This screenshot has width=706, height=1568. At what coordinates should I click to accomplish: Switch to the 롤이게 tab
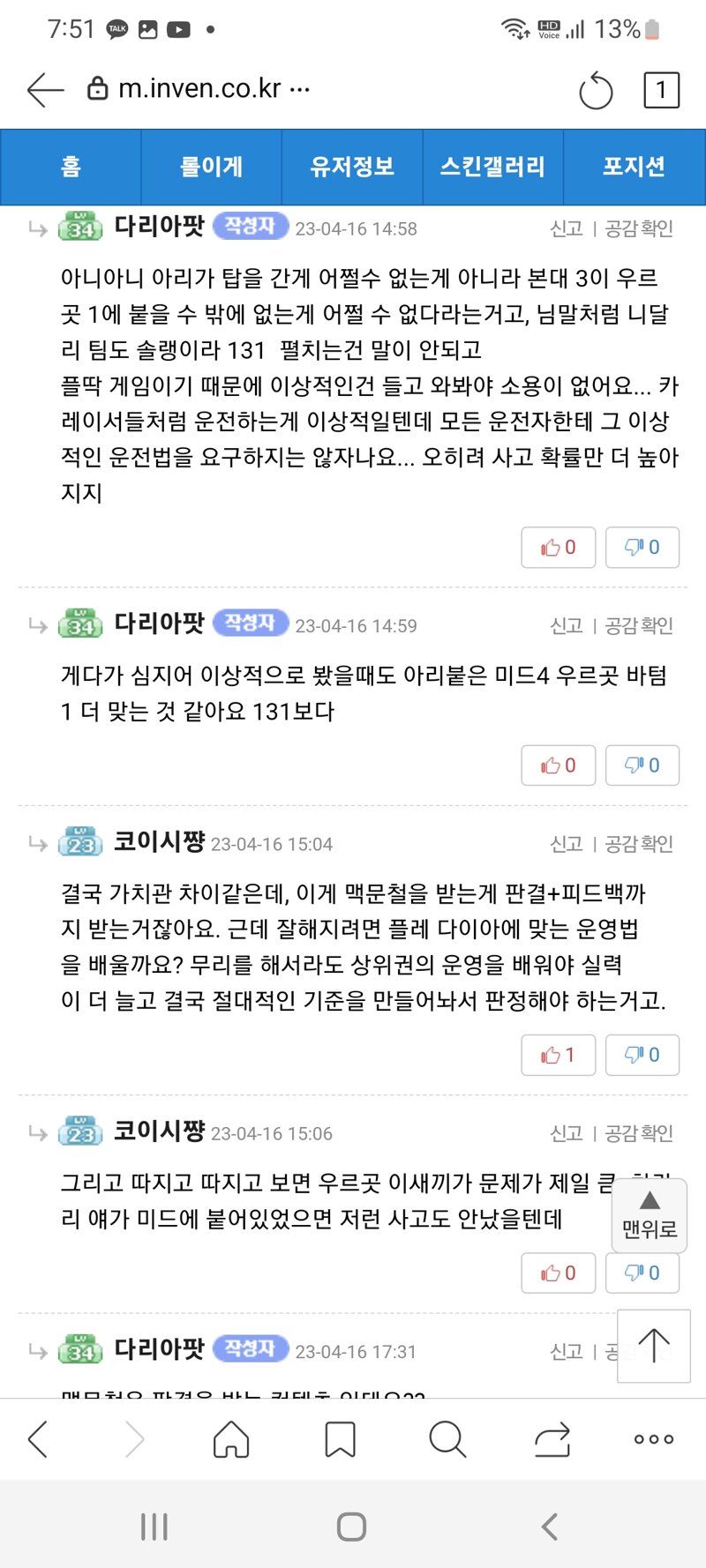(x=211, y=167)
